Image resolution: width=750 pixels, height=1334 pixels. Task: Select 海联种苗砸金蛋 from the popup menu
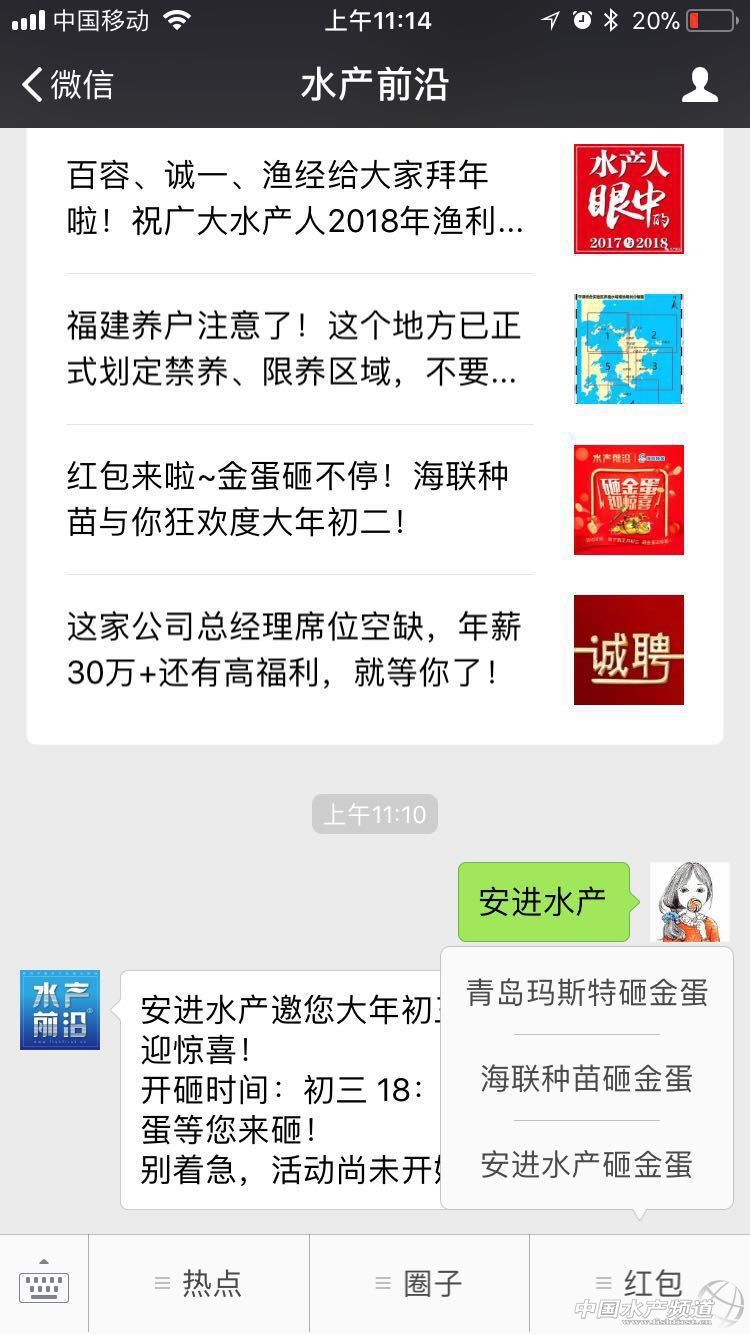click(x=587, y=1078)
